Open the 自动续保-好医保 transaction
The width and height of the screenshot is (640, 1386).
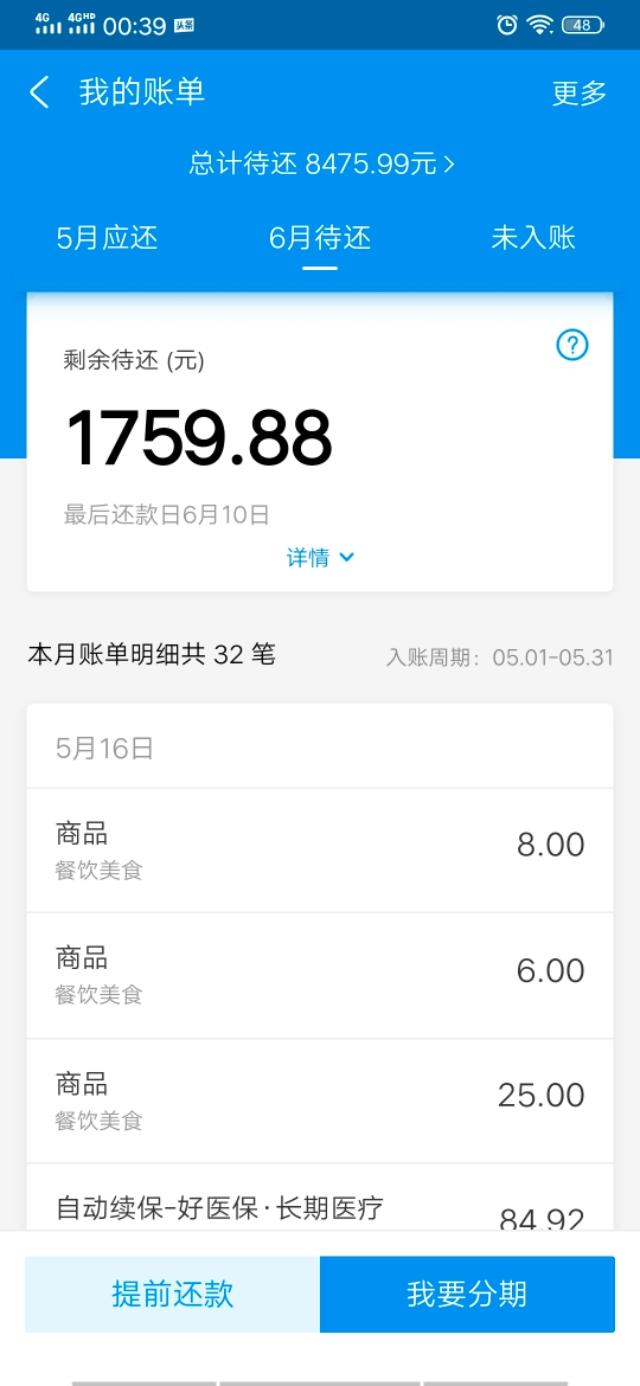pos(320,1205)
